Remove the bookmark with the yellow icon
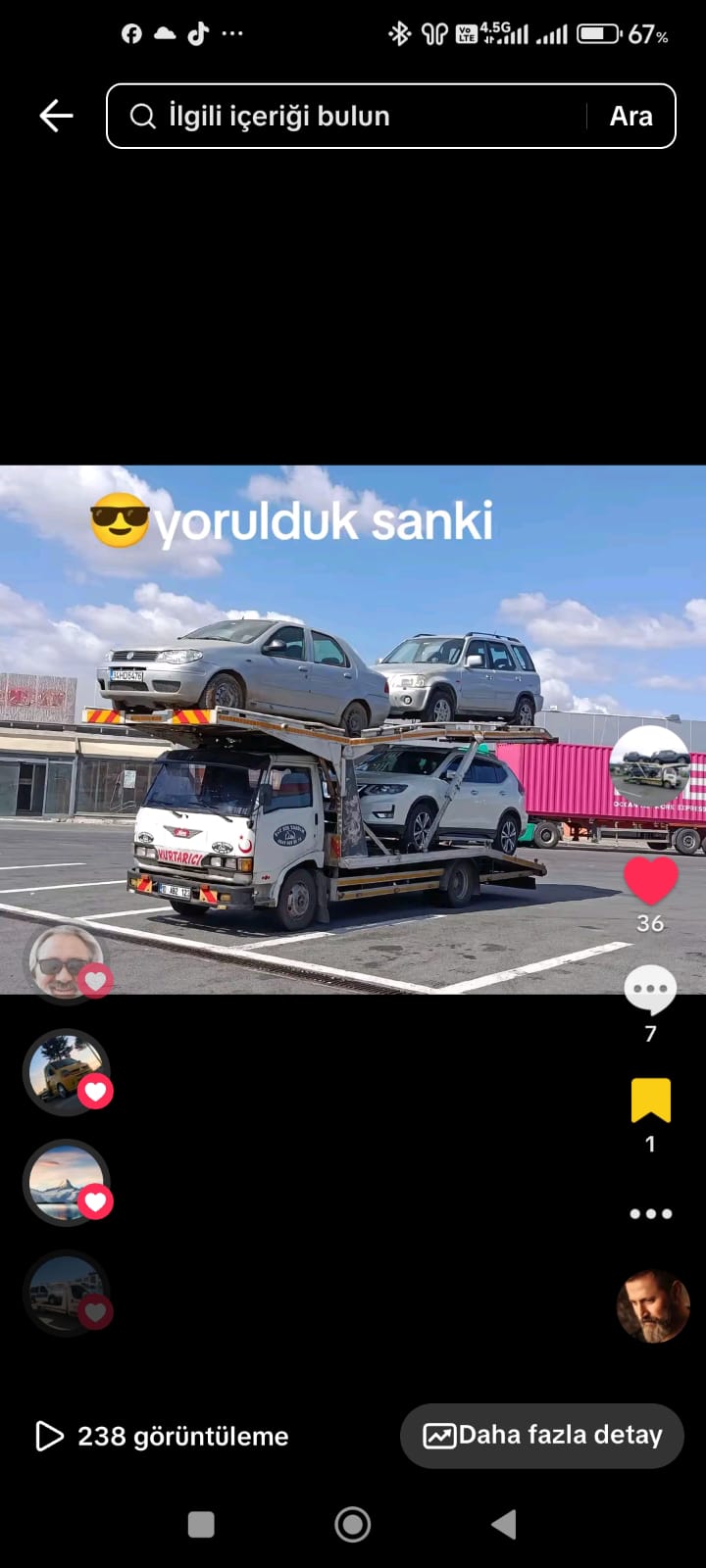The image size is (706, 1568). tap(650, 1101)
